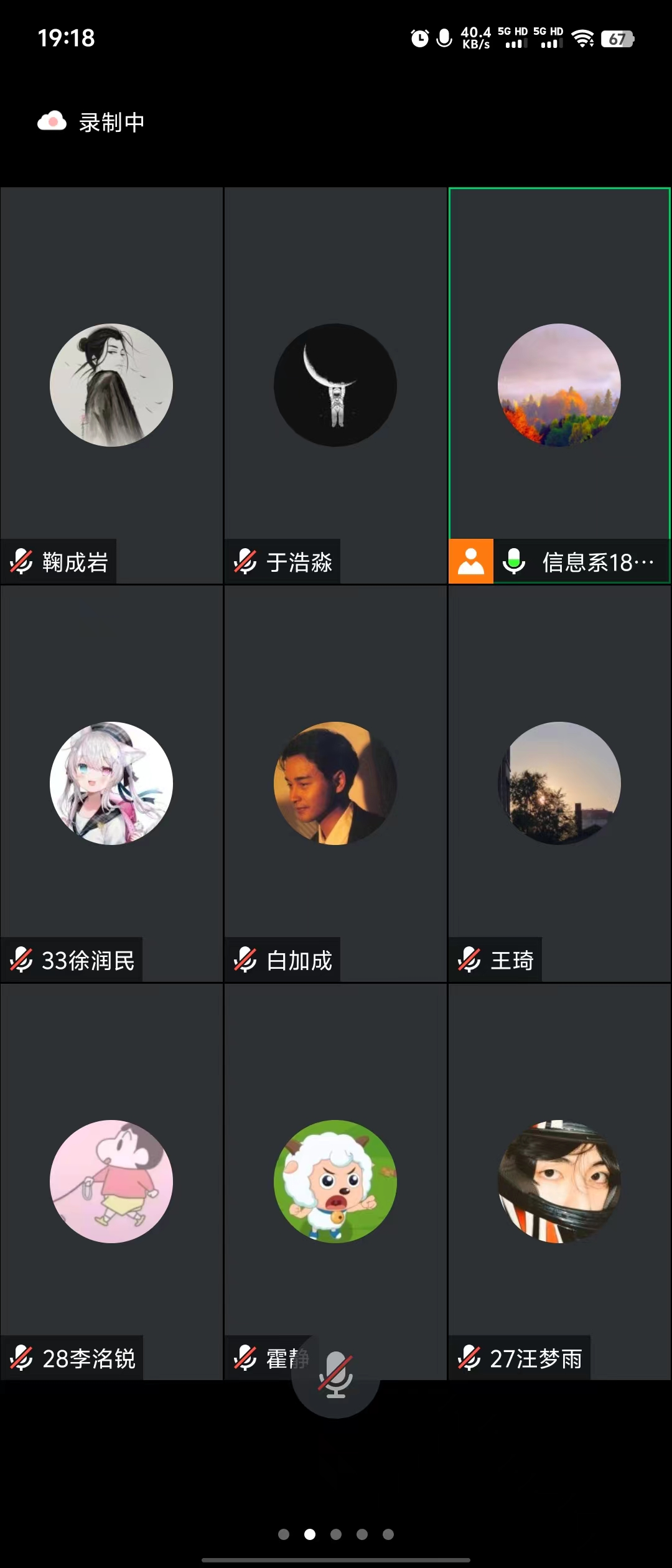Open participant tile 于浩淼
The image size is (672, 1568).
click(x=335, y=385)
